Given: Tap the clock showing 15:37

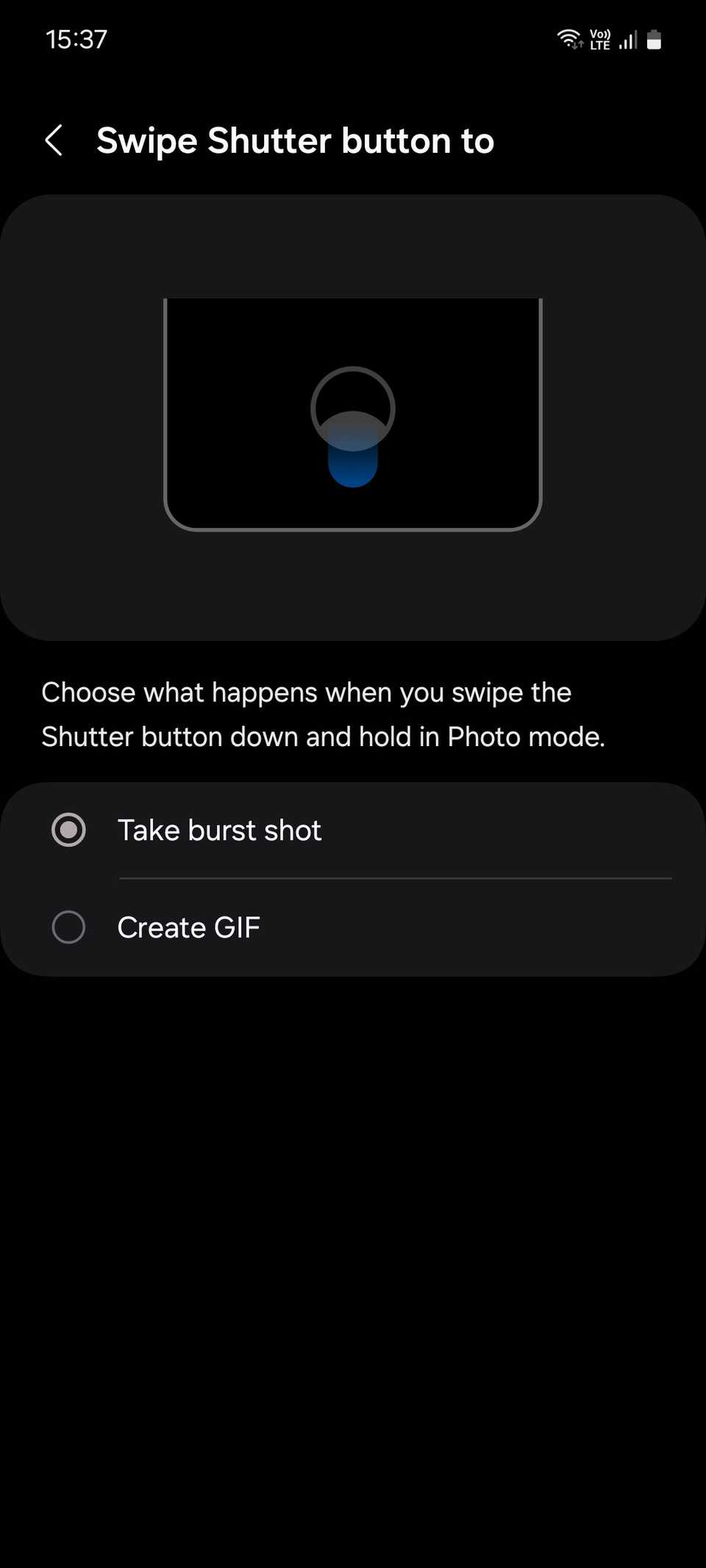Looking at the screenshot, I should tap(76, 39).
